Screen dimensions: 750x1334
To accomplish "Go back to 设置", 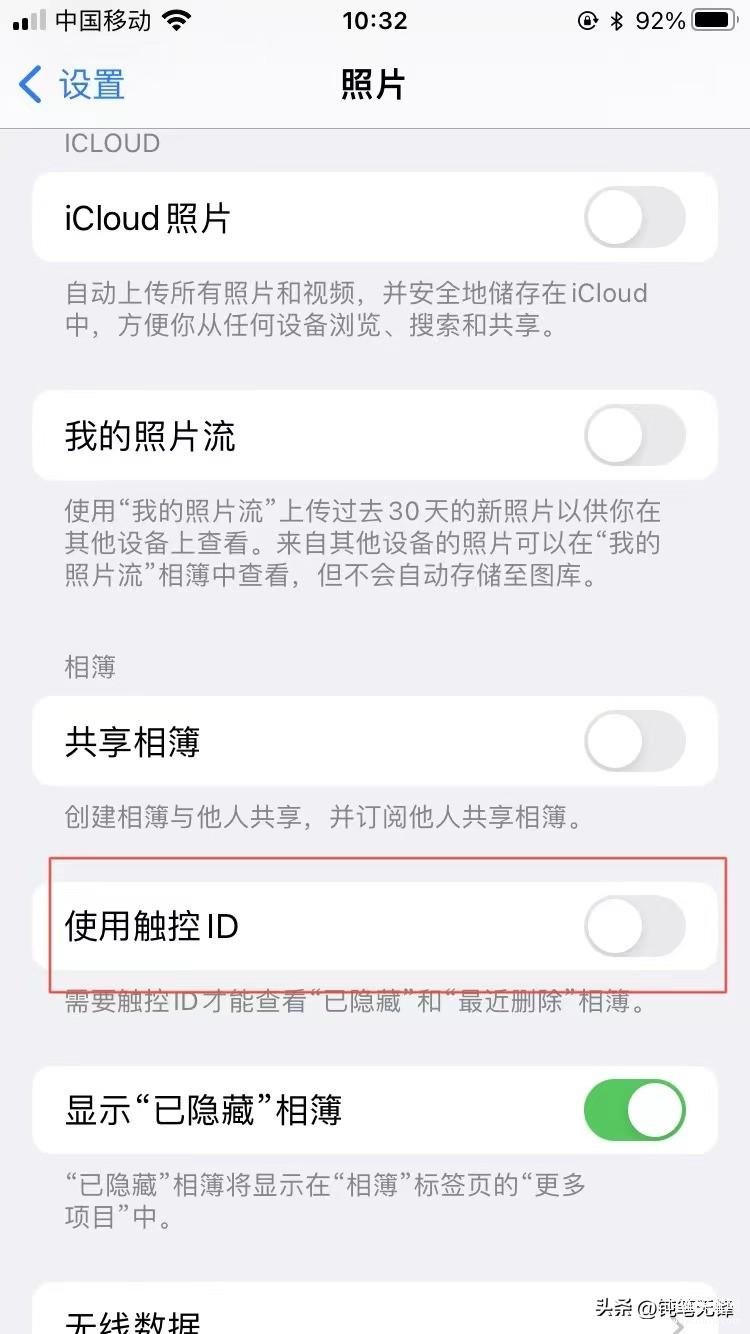I will pos(72,85).
